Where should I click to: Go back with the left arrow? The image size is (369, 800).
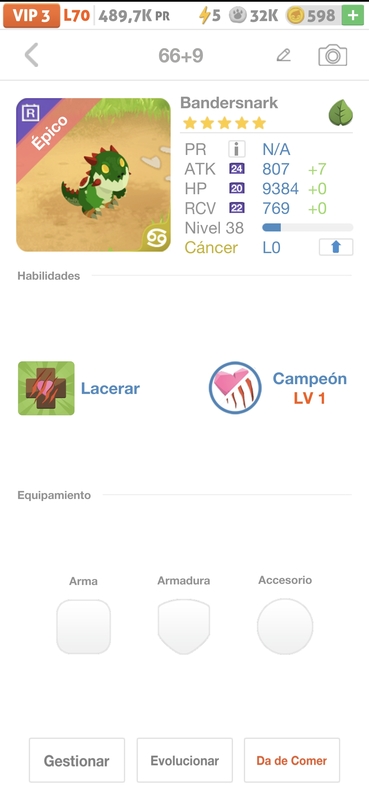point(32,55)
